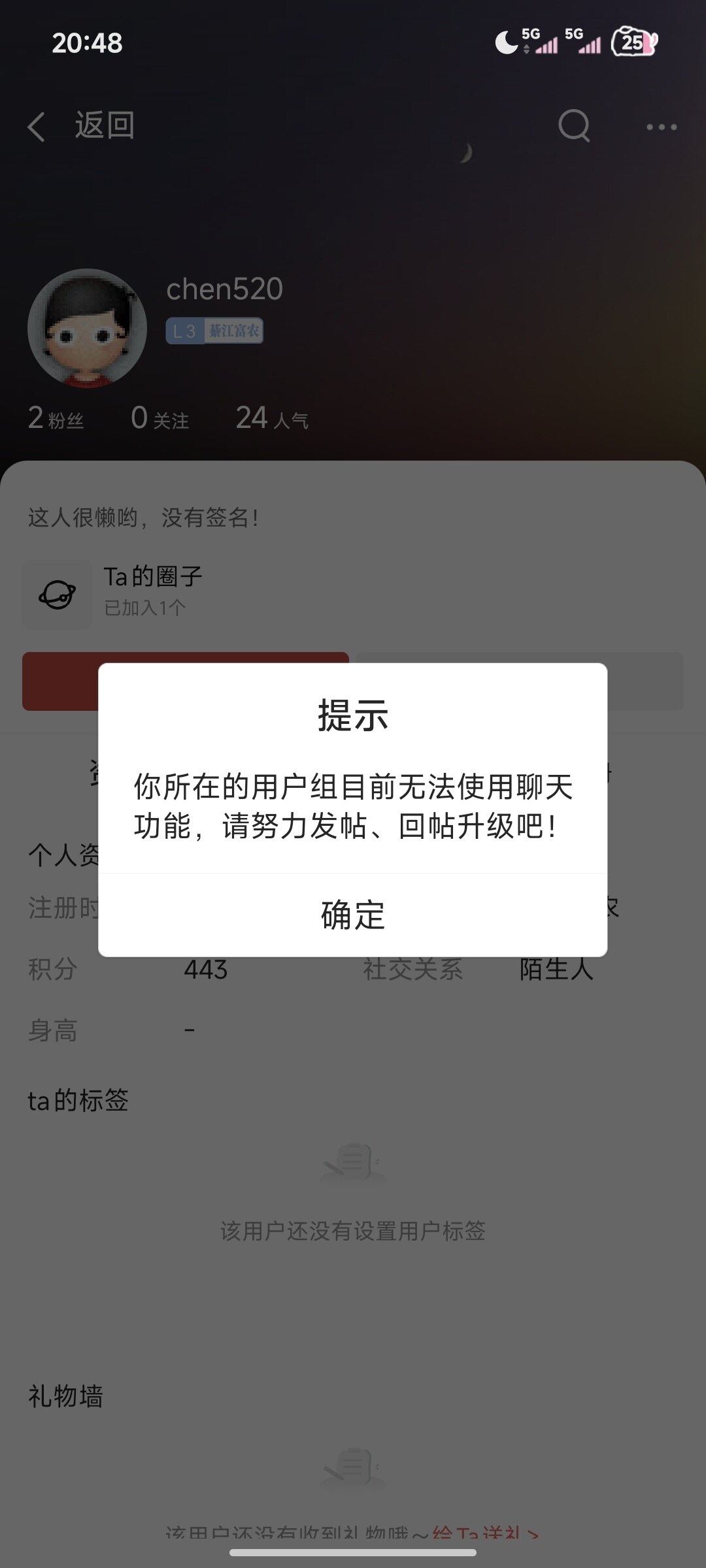Open the search icon in the header
Screen dimensions: 706x1568
(x=574, y=125)
